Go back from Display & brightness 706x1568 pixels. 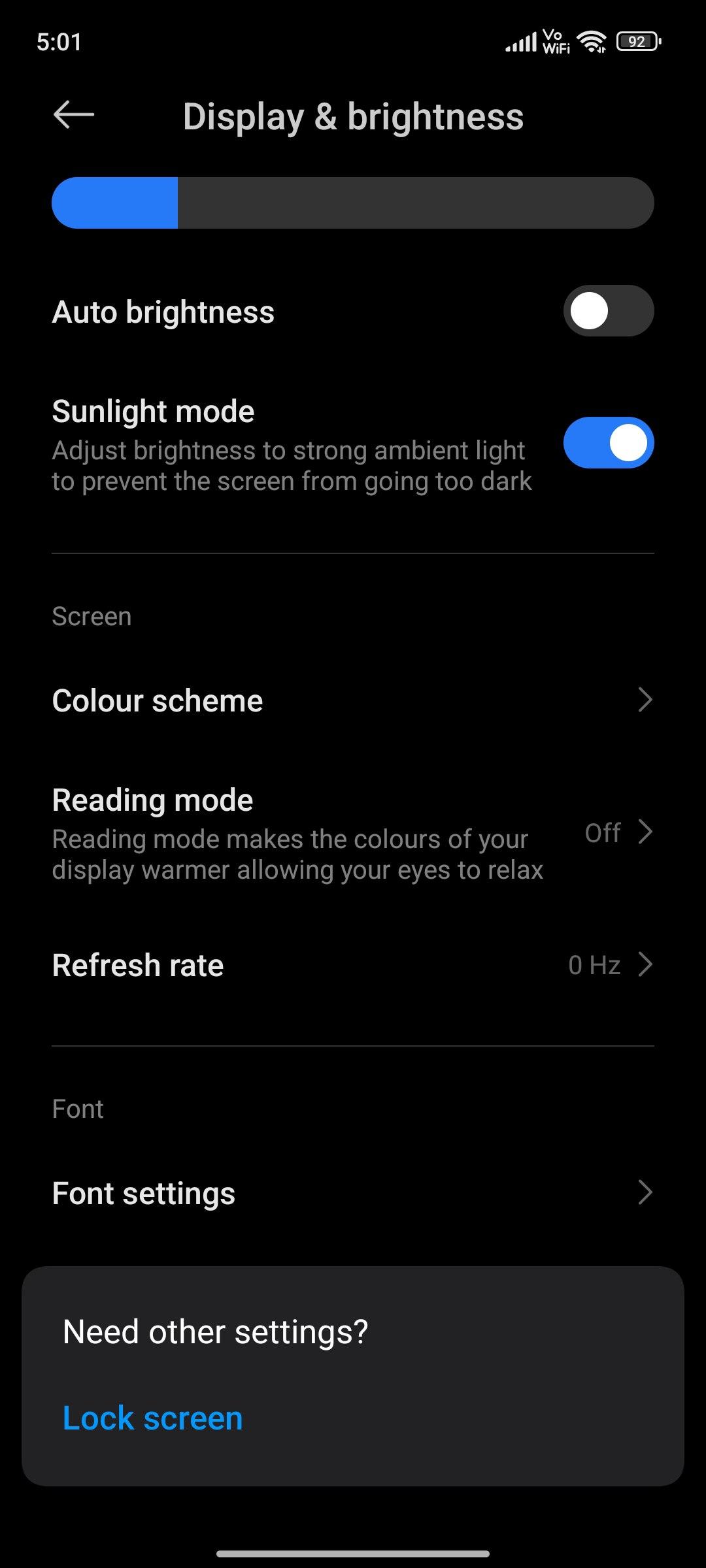click(x=73, y=116)
